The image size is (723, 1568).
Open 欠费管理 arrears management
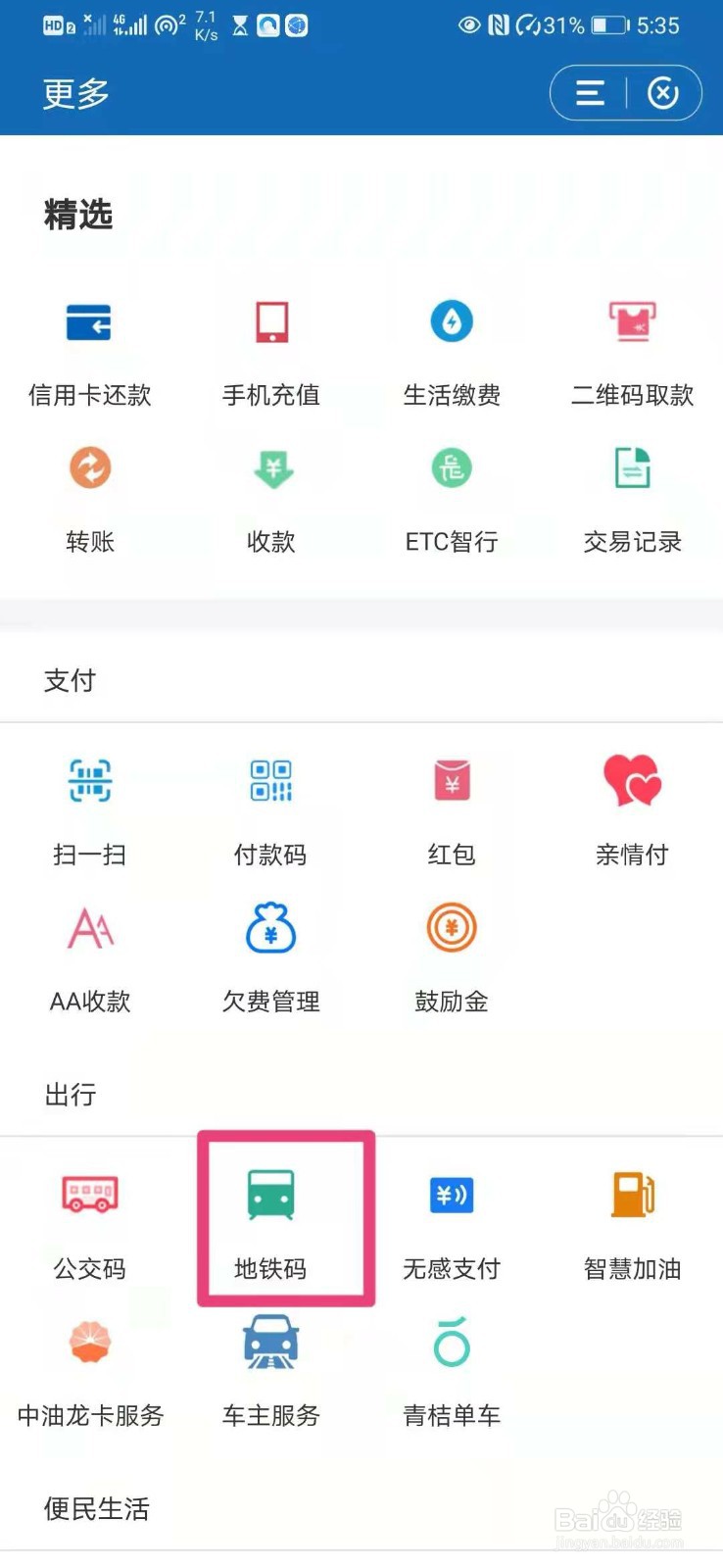pyautogui.click(x=270, y=951)
